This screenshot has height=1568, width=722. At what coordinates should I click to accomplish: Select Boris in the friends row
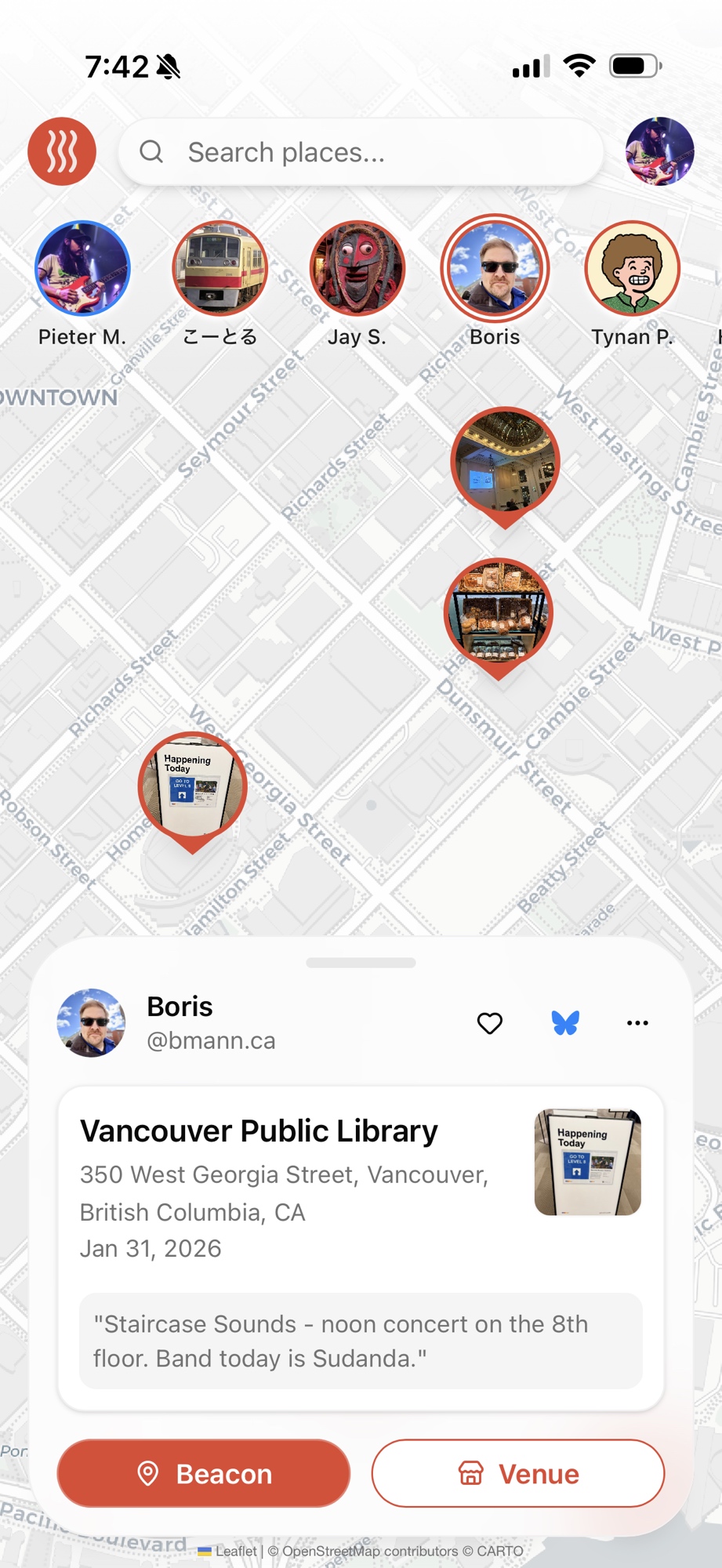(x=495, y=268)
